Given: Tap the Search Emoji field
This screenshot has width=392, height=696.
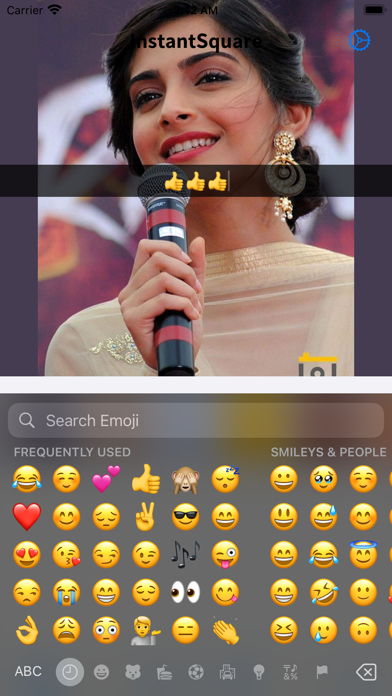Looking at the screenshot, I should coord(196,420).
